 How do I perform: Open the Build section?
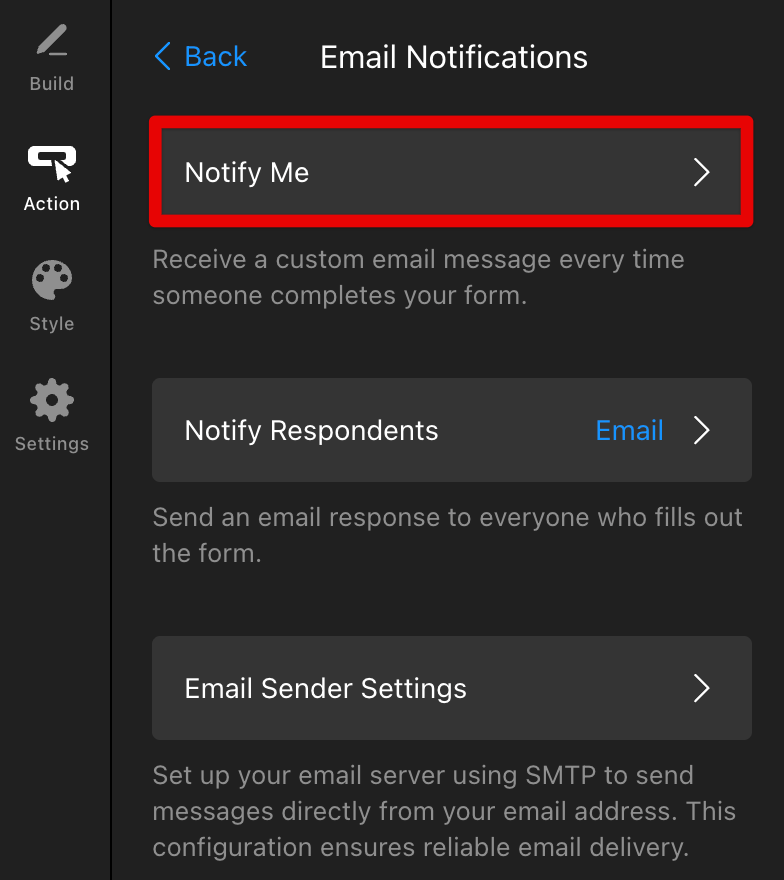pyautogui.click(x=52, y=58)
